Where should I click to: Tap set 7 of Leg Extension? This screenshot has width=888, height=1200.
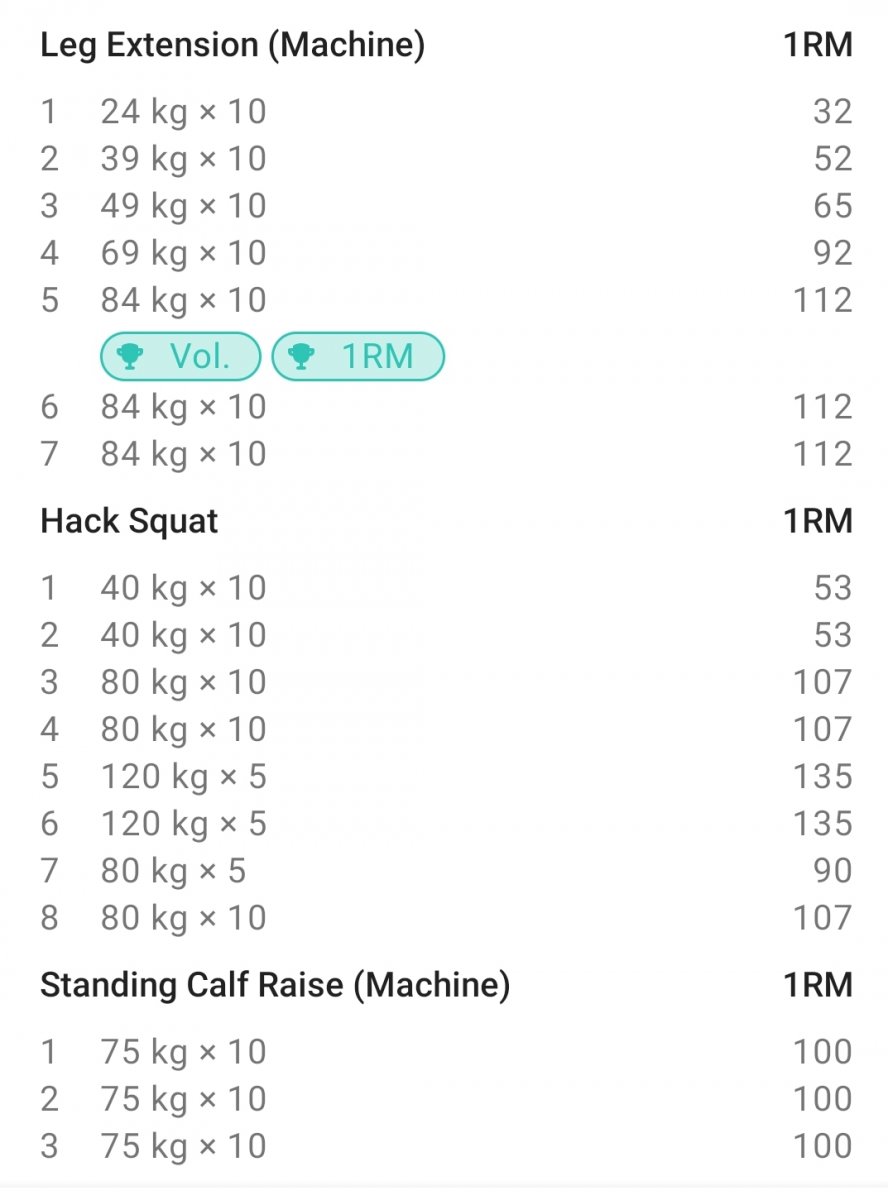pos(183,454)
